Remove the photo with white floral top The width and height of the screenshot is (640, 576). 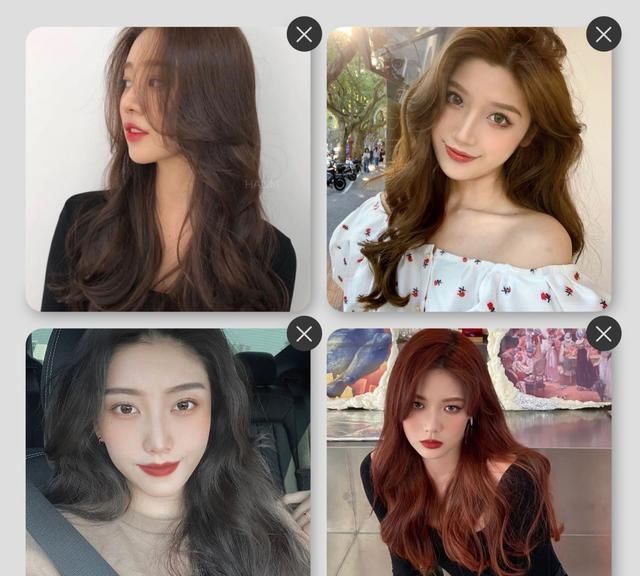(x=603, y=34)
